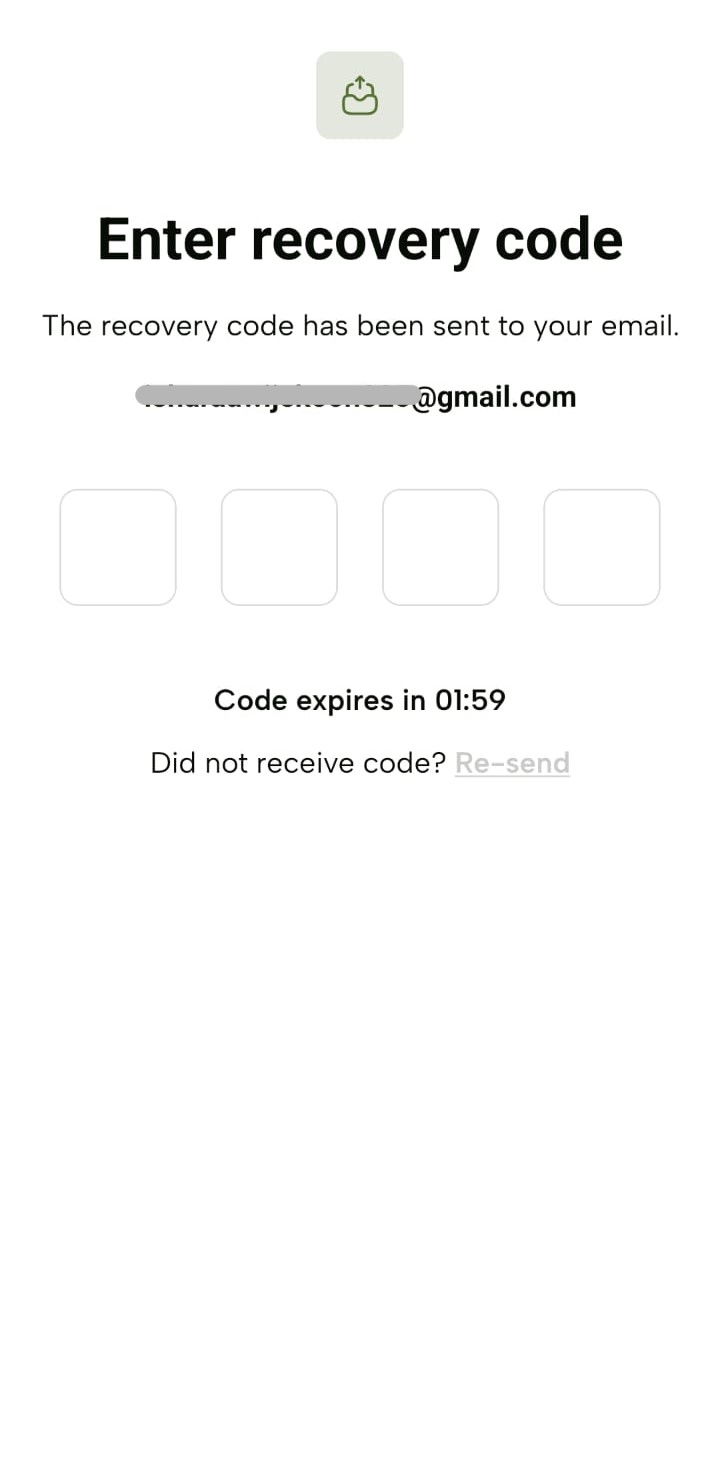
Task: Select the second recovery code digit box
Action: coord(279,547)
